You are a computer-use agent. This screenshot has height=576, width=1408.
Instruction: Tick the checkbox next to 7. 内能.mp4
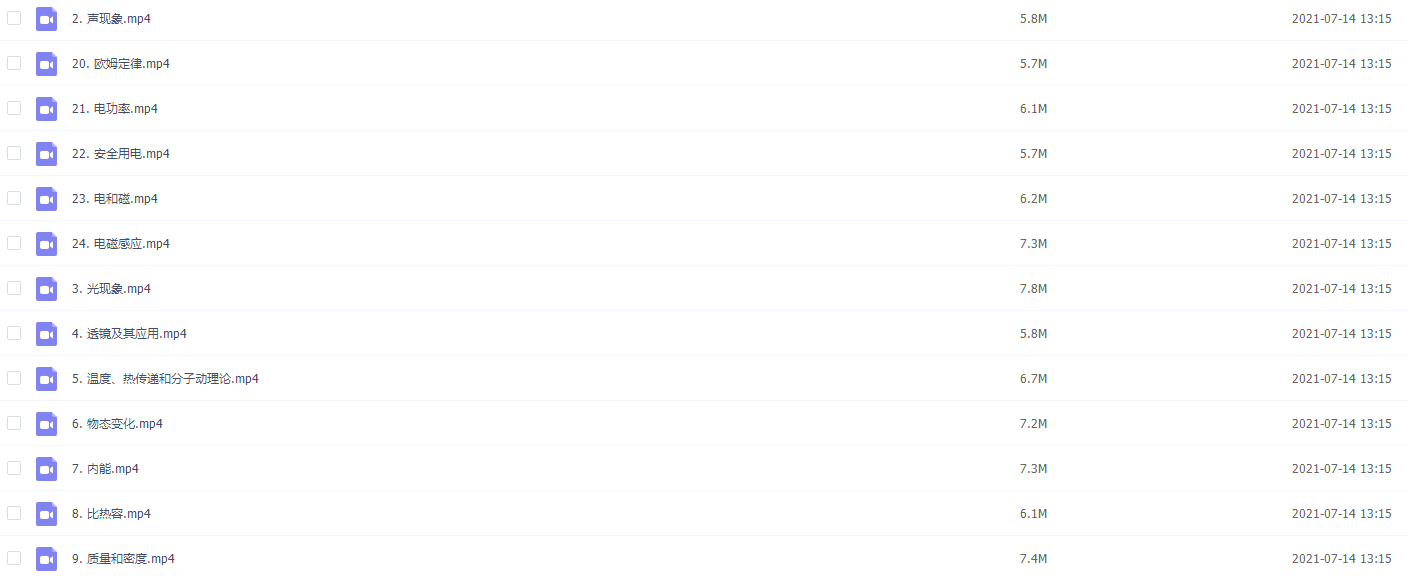click(x=14, y=468)
